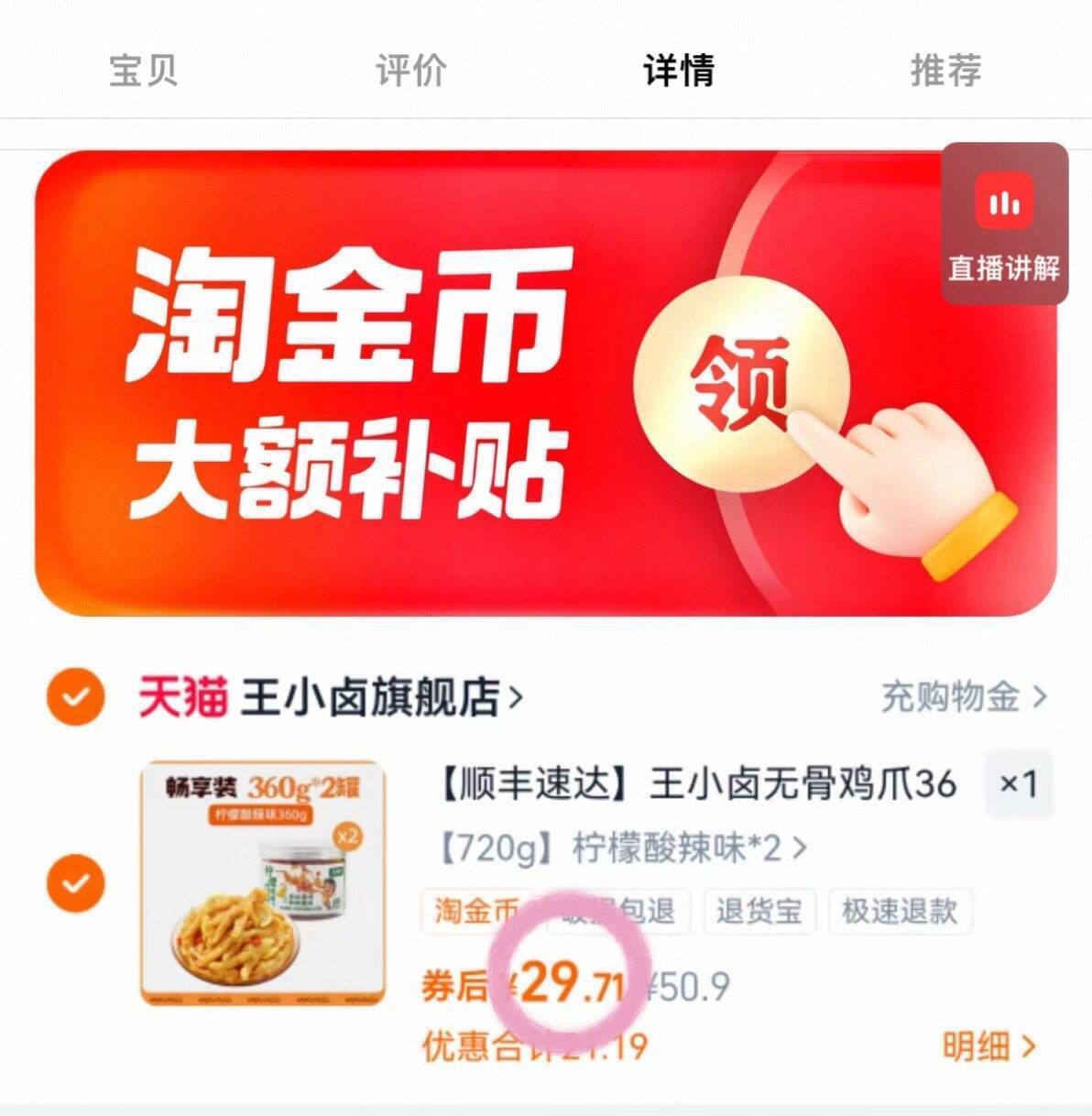1092x1116 pixels.
Task: Toggle the store selection checkmark
Action: (x=75, y=695)
